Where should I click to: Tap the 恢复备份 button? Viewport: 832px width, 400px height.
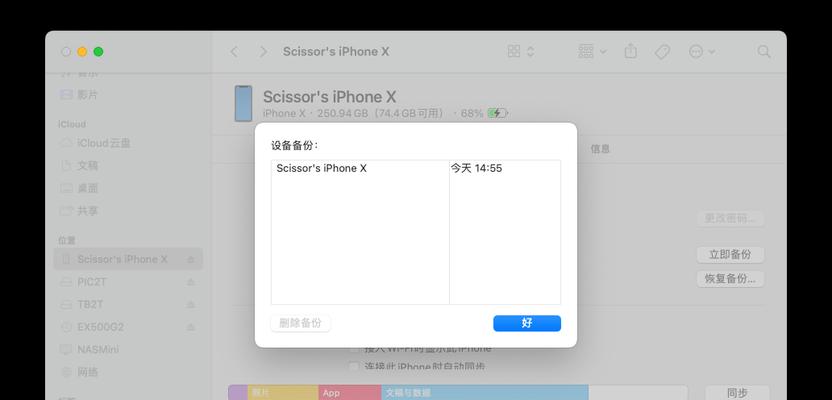click(x=729, y=279)
